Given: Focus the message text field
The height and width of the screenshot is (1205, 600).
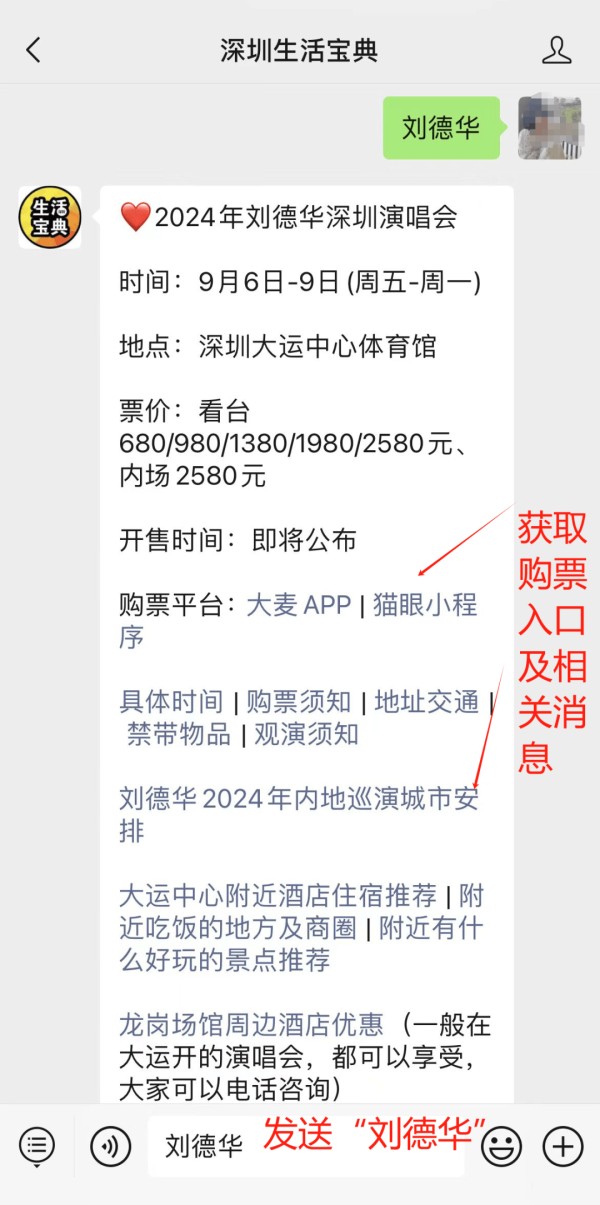Looking at the screenshot, I should [306, 1145].
